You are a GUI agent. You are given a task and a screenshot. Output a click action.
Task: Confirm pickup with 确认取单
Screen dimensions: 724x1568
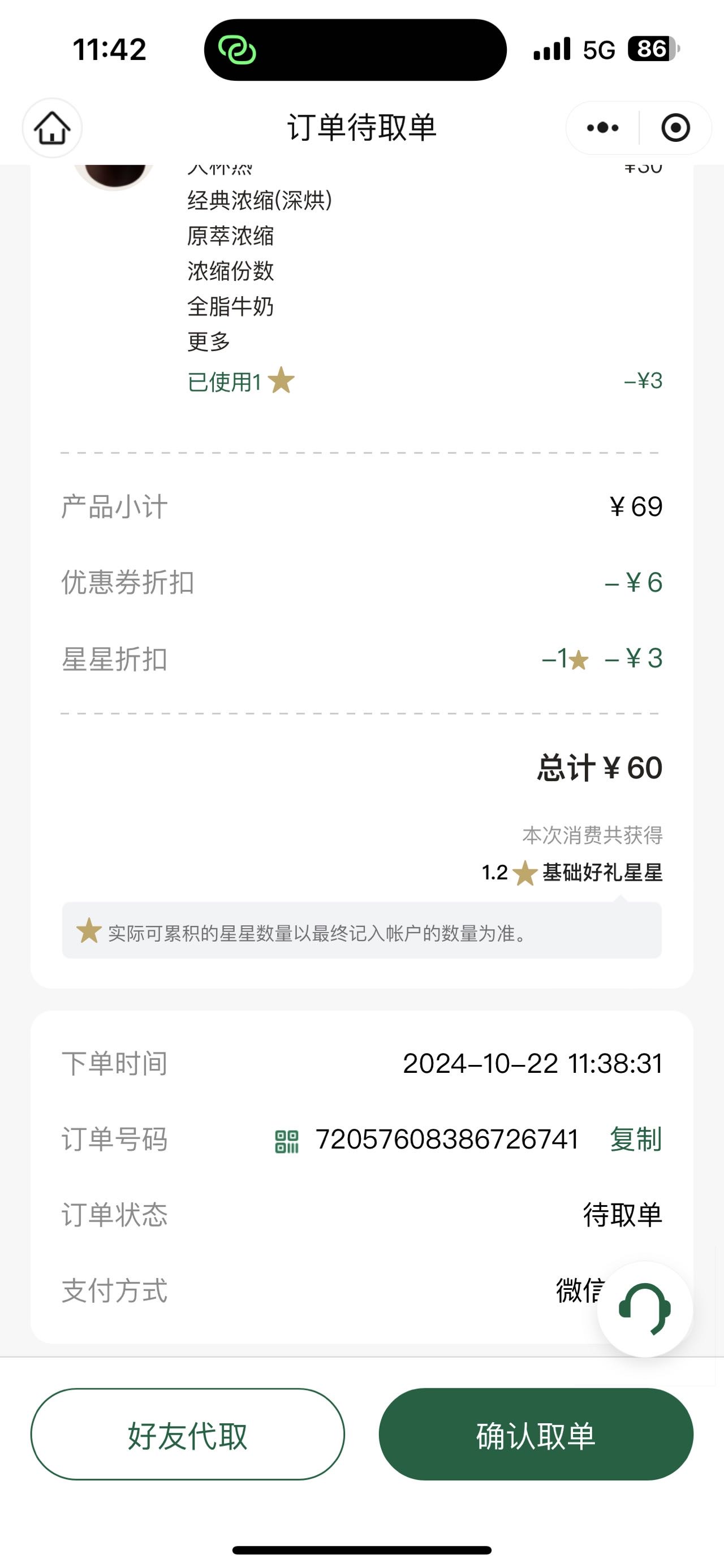(x=536, y=1435)
